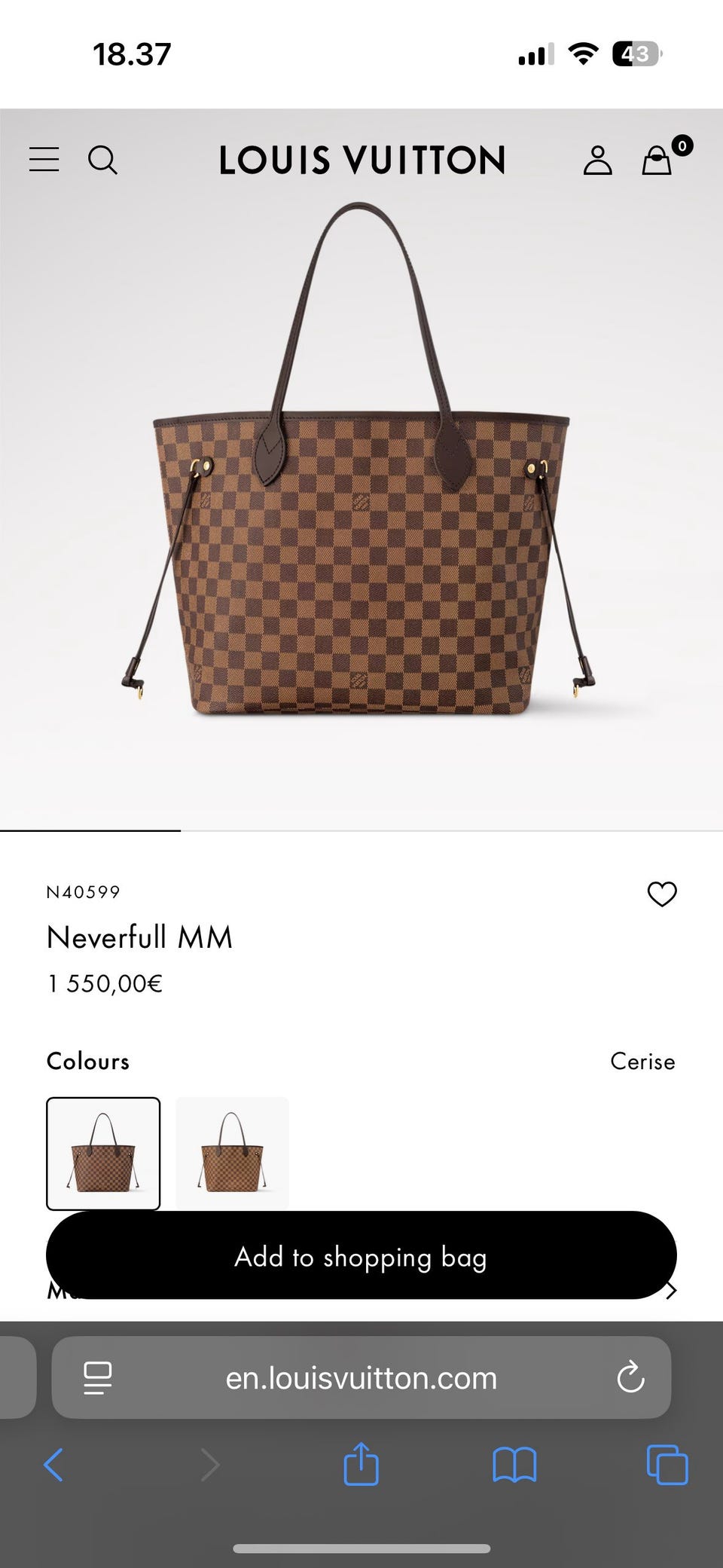Open Safari page settings menu
This screenshot has height=1568, width=723.
point(98,1378)
